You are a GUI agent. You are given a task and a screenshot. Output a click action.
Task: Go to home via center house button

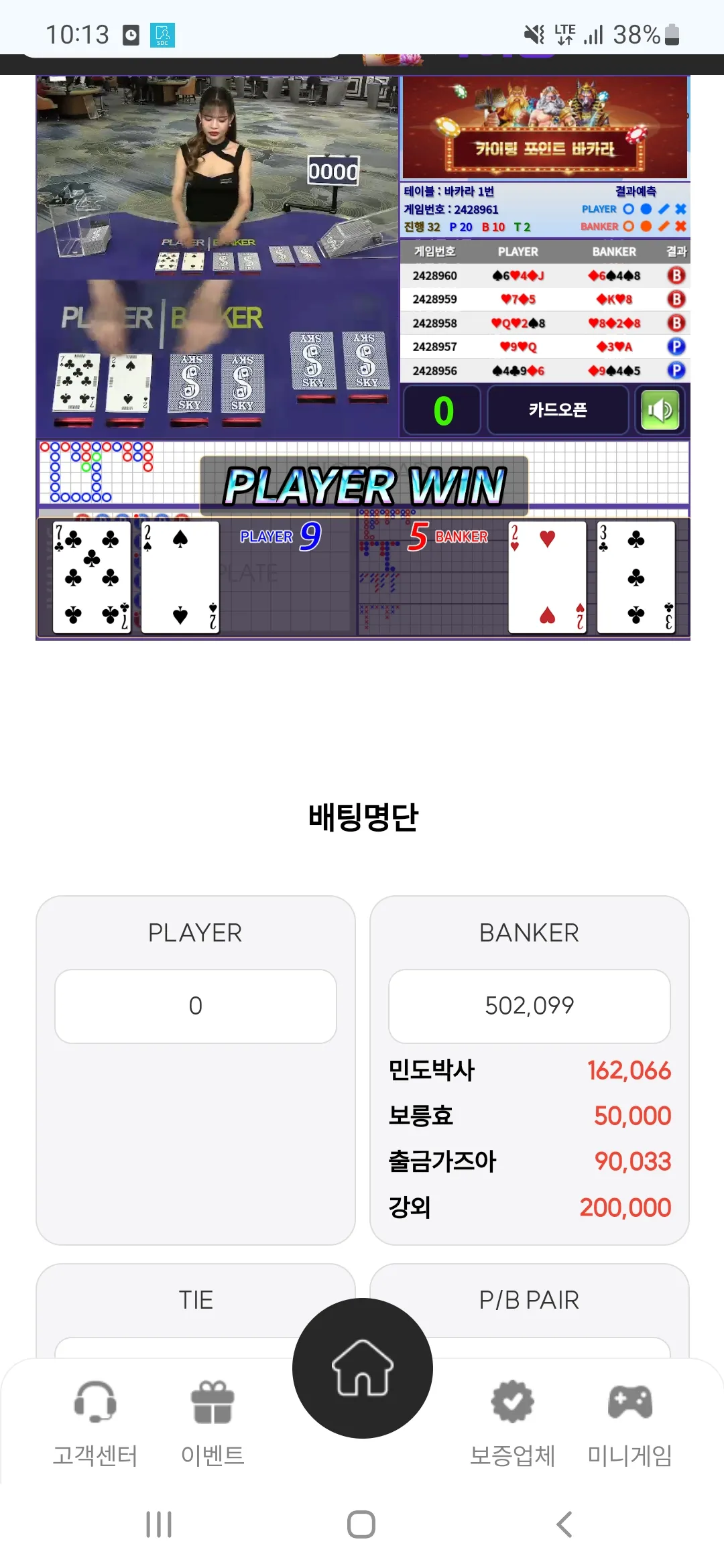362,1368
